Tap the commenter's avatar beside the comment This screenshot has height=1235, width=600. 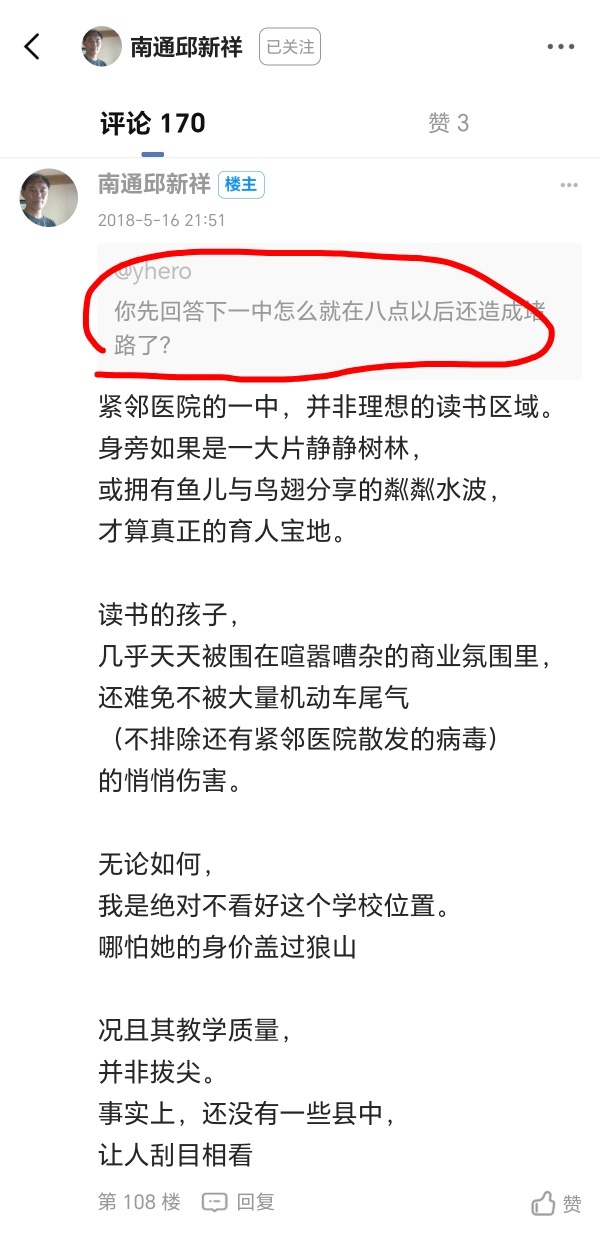[49, 198]
